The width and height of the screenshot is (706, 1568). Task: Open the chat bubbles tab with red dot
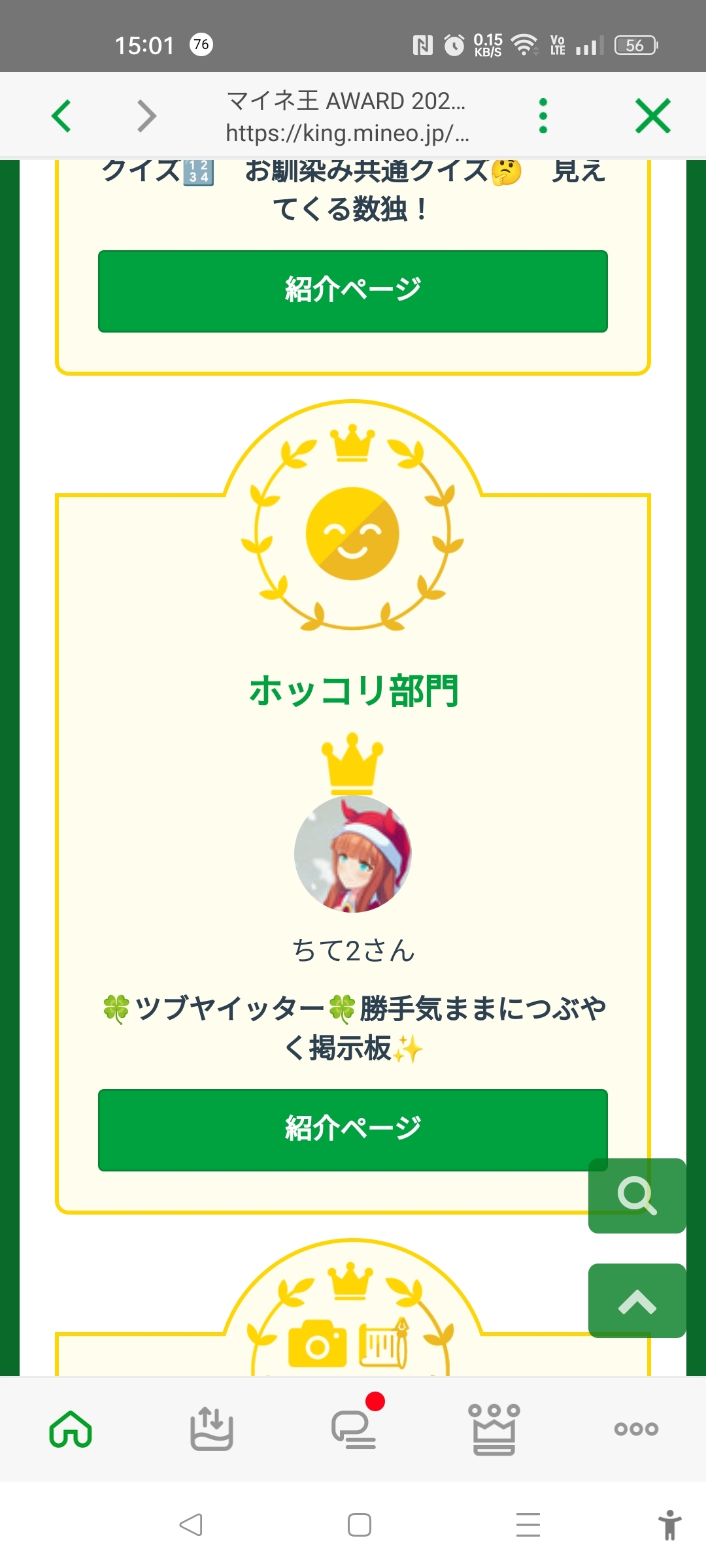(x=354, y=1429)
